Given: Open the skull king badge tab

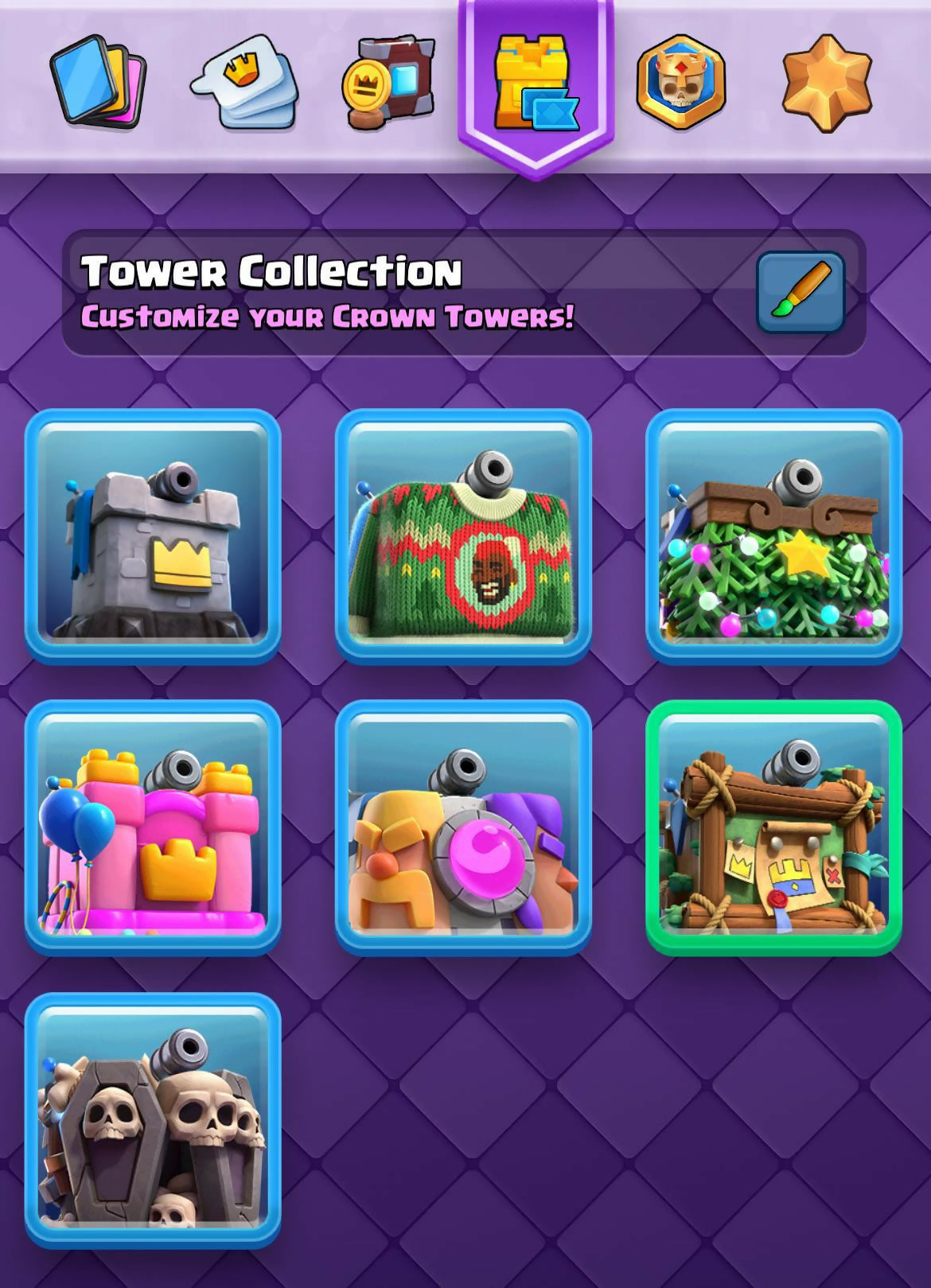Looking at the screenshot, I should (x=681, y=81).
